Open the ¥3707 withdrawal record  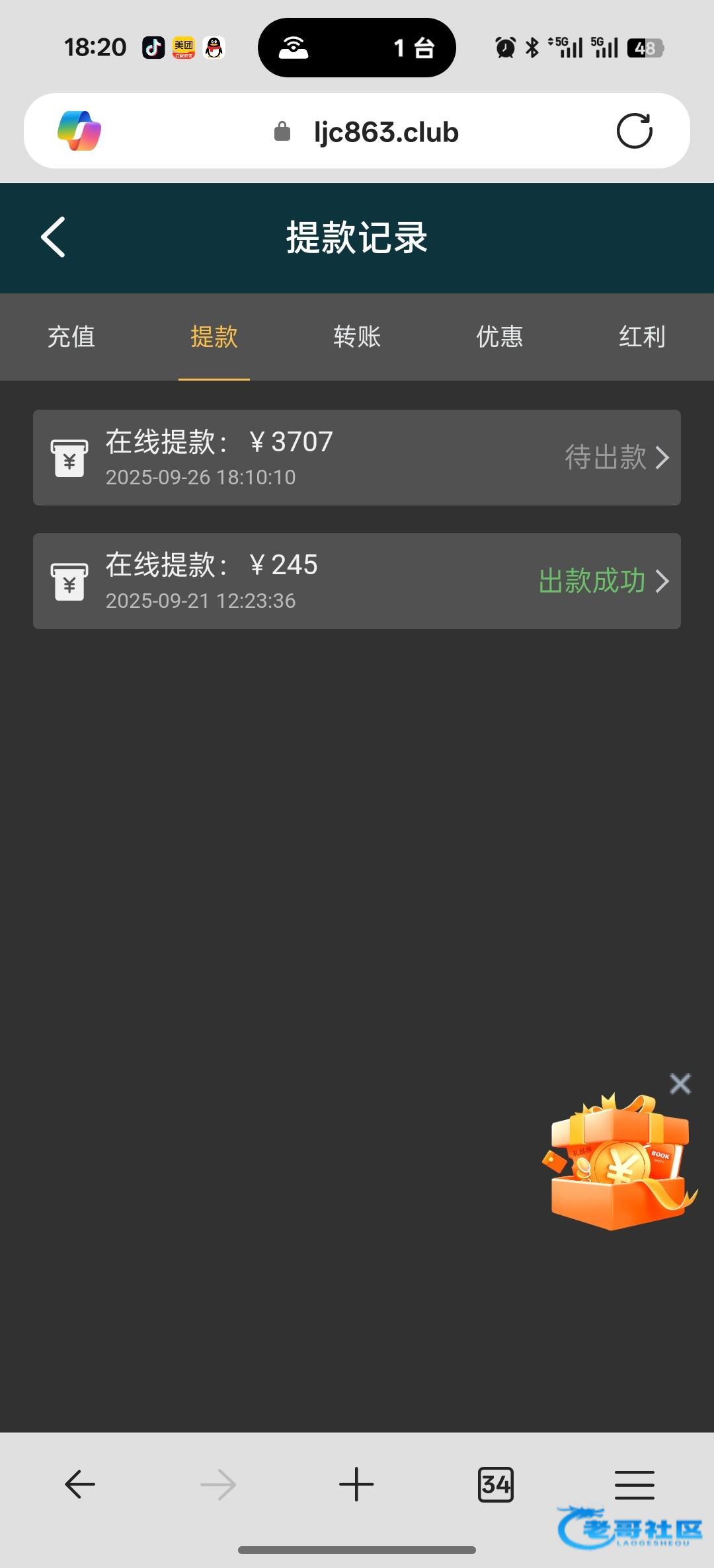tap(357, 457)
